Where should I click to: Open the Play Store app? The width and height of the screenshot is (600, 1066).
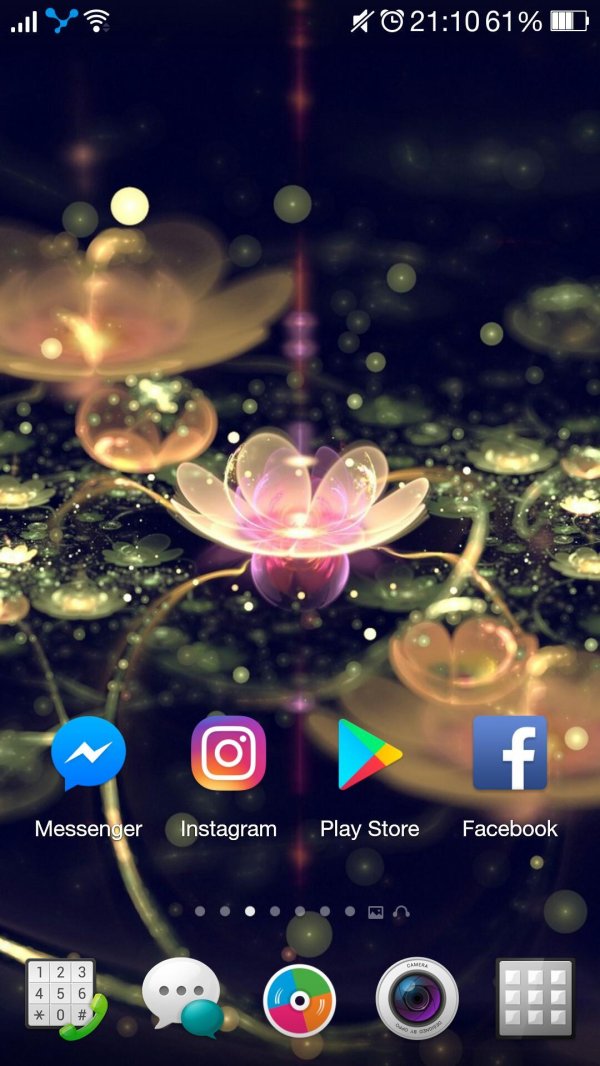coord(369,754)
